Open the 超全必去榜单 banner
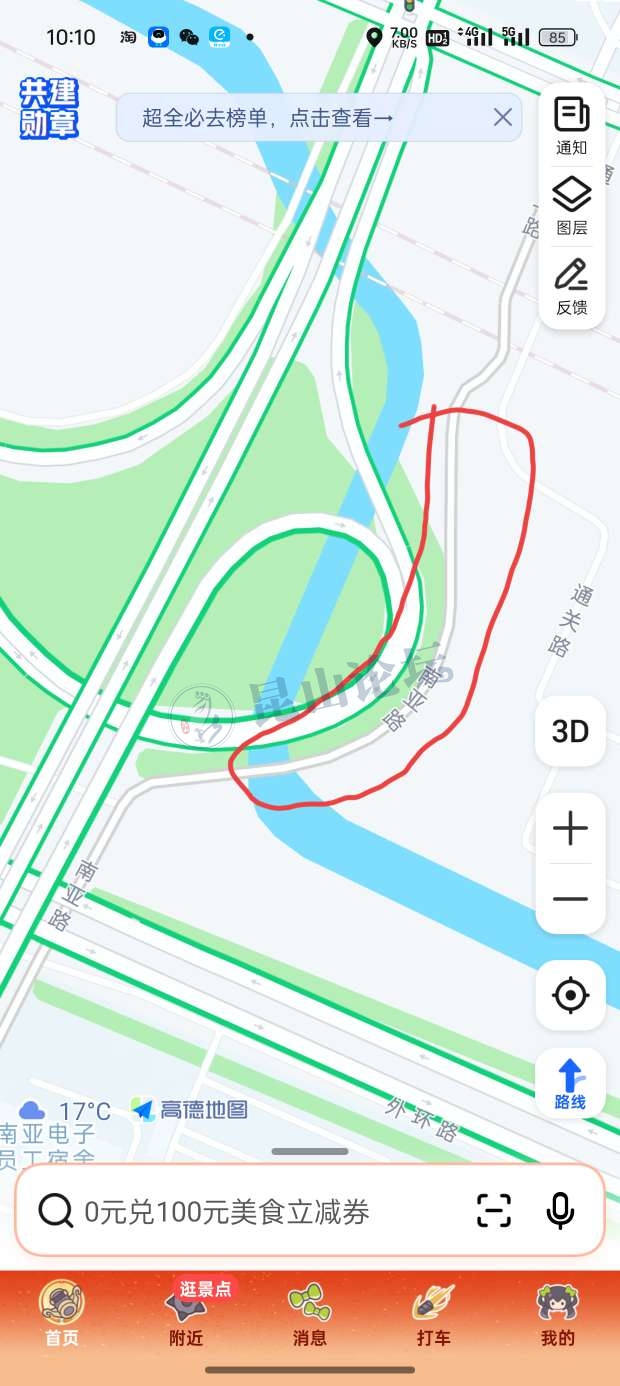Image resolution: width=620 pixels, height=1386 pixels. 268,118
